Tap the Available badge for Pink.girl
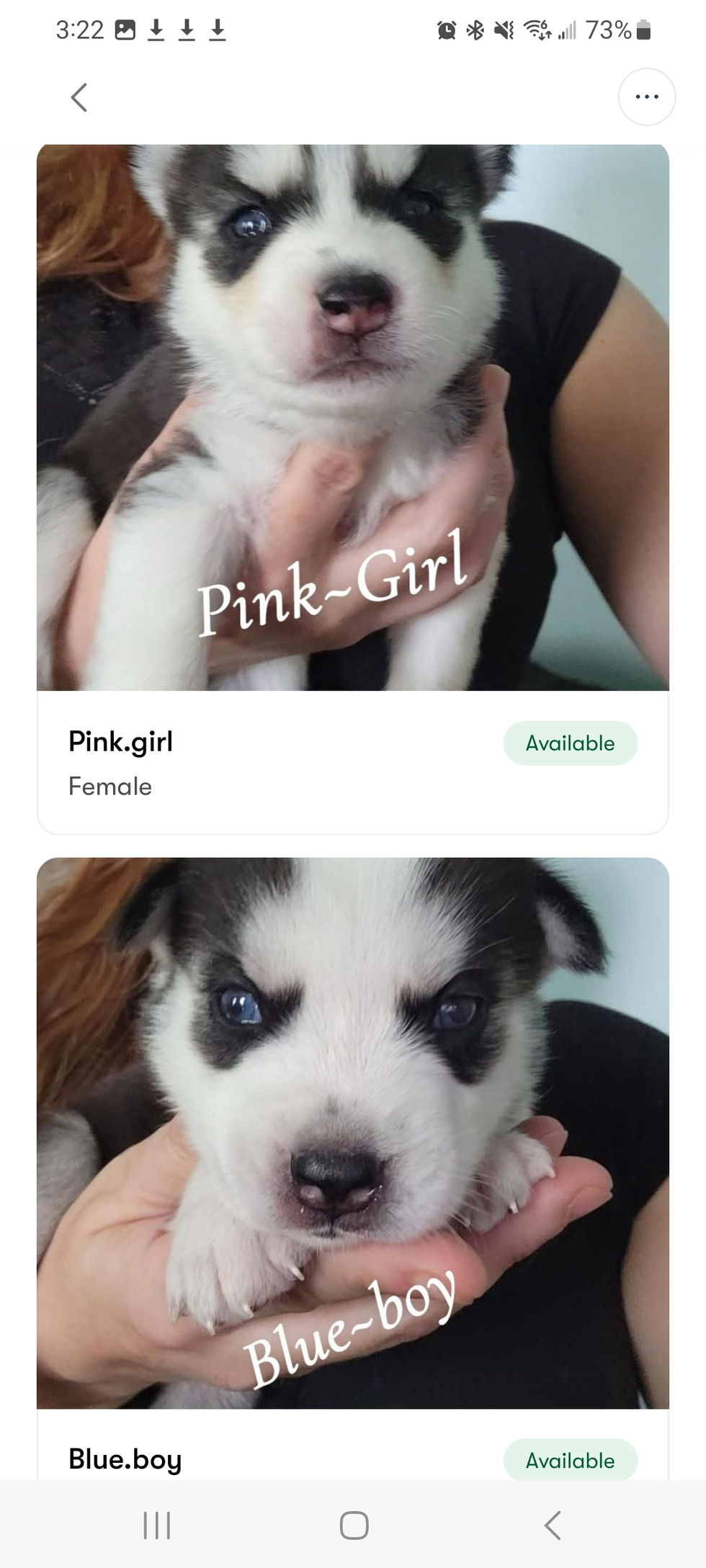Viewport: 706px width, 1568px height. (570, 743)
